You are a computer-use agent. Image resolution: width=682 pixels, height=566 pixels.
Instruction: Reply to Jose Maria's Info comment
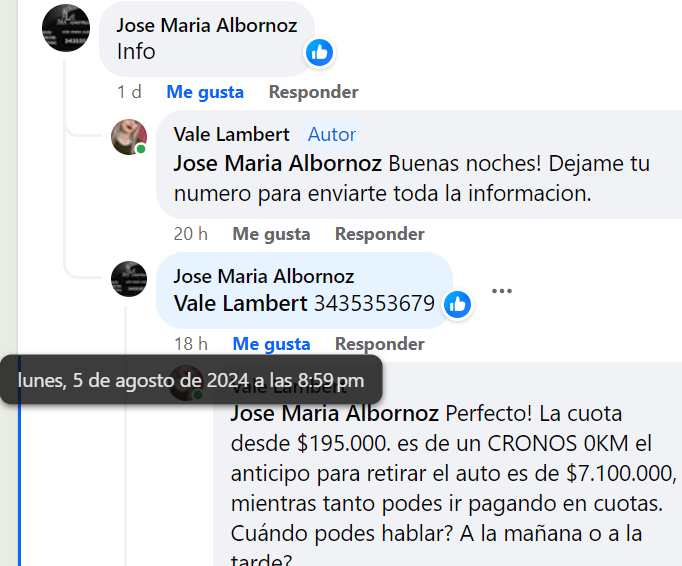313,92
